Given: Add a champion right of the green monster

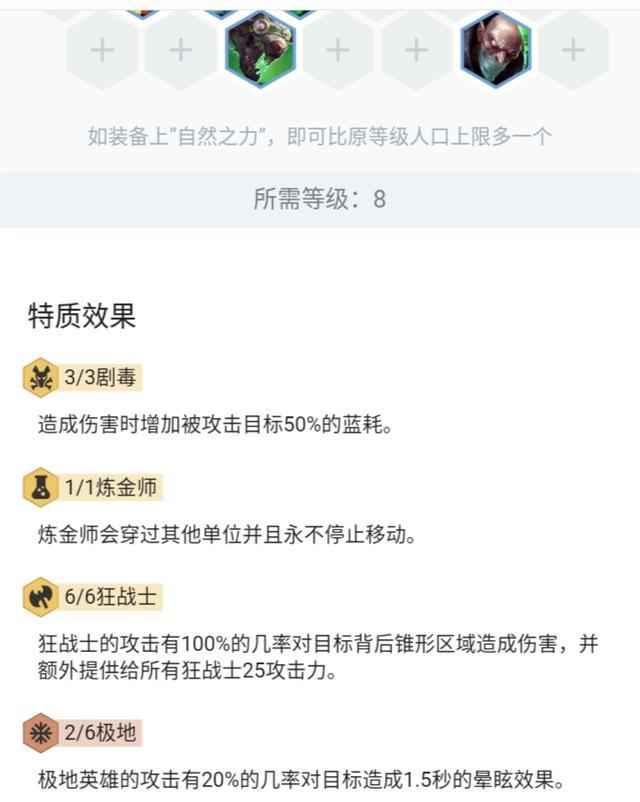Looking at the screenshot, I should tap(338, 49).
